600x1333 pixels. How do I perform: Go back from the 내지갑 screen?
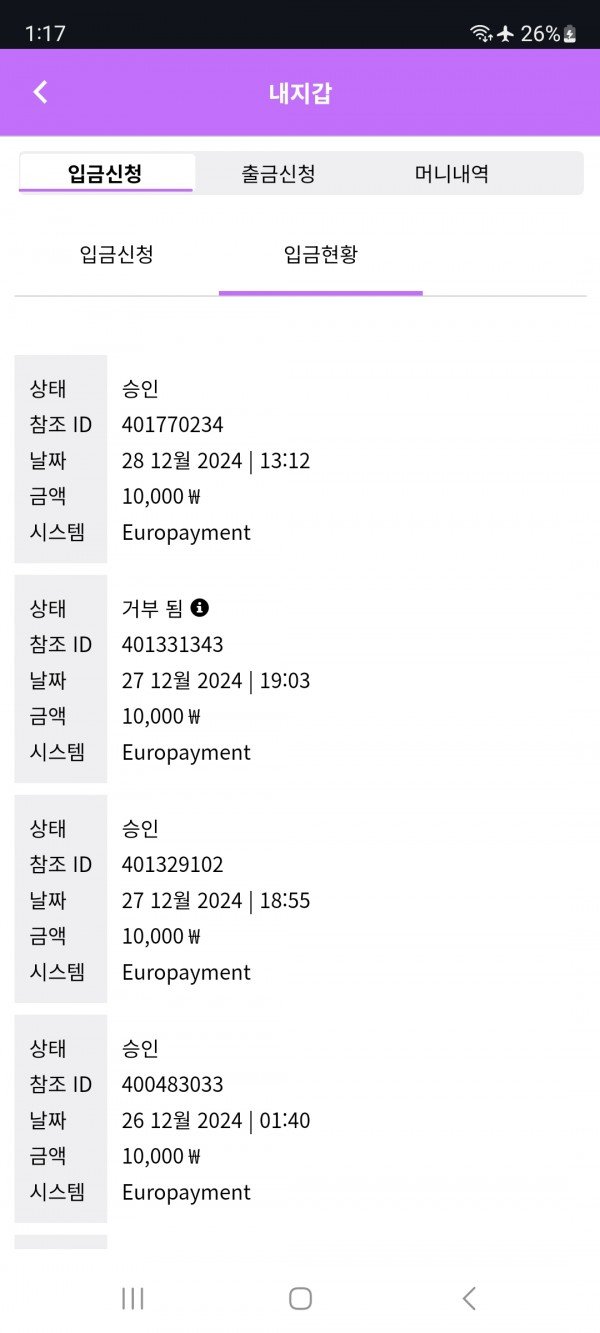coord(40,93)
